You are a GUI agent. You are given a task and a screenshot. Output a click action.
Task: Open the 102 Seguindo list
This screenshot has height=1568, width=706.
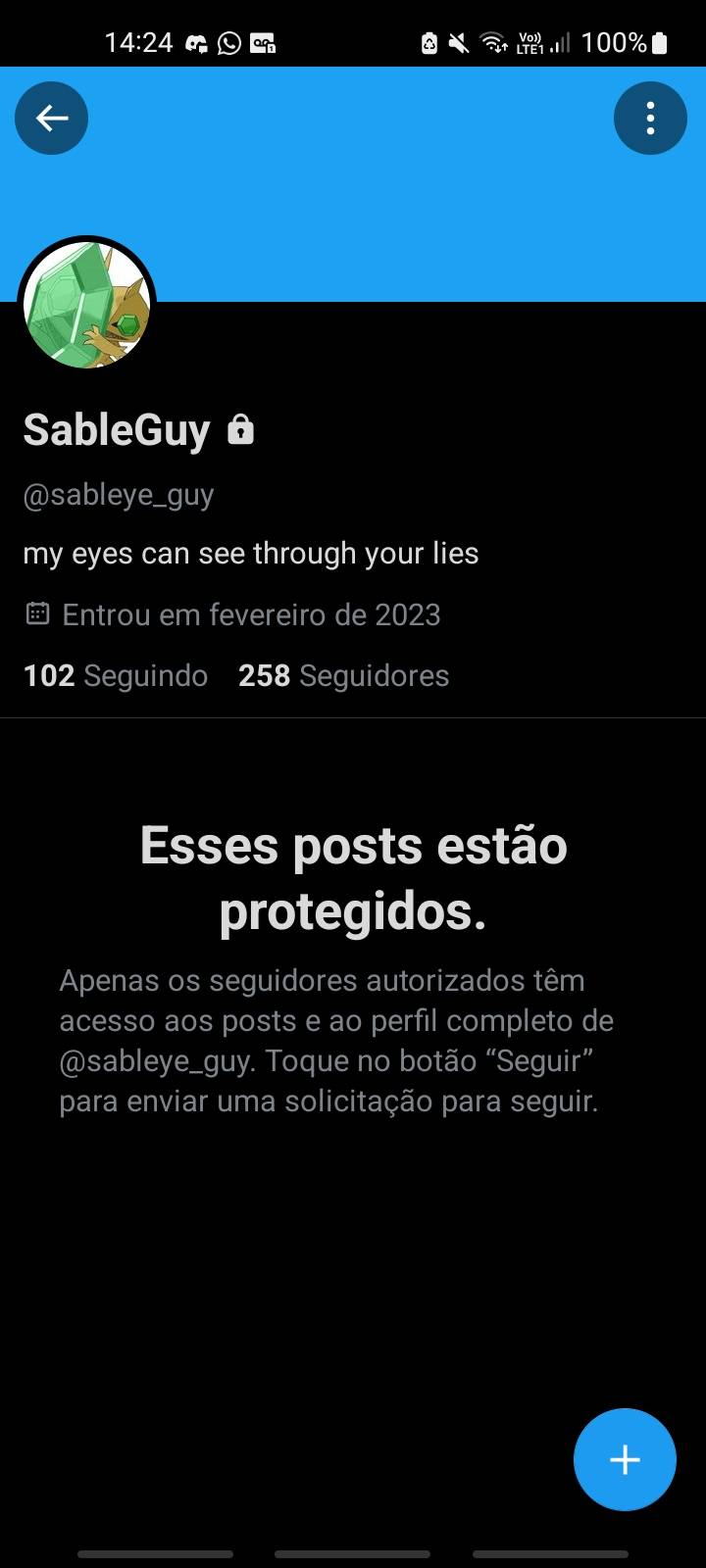point(116,676)
